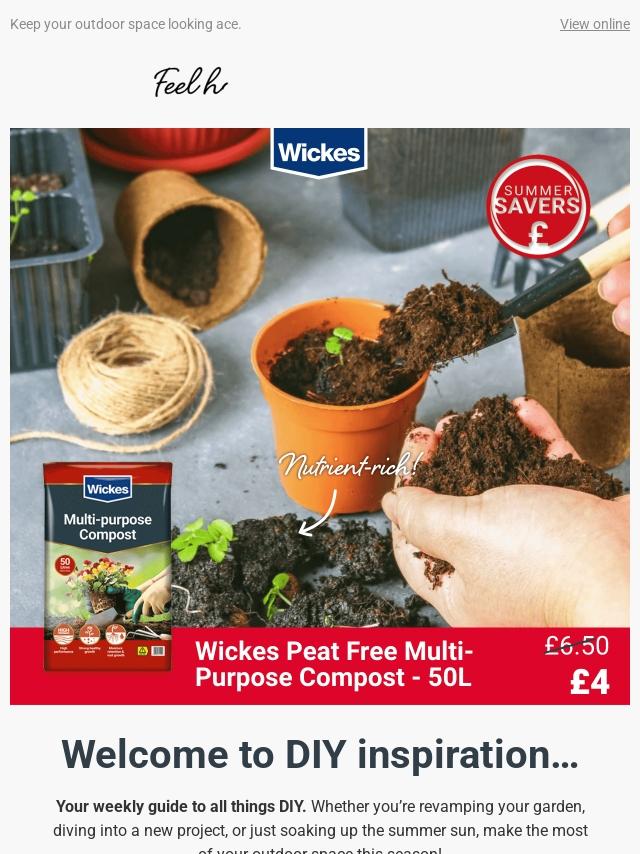Open the View online link
This screenshot has width=640, height=854.
tap(594, 24)
